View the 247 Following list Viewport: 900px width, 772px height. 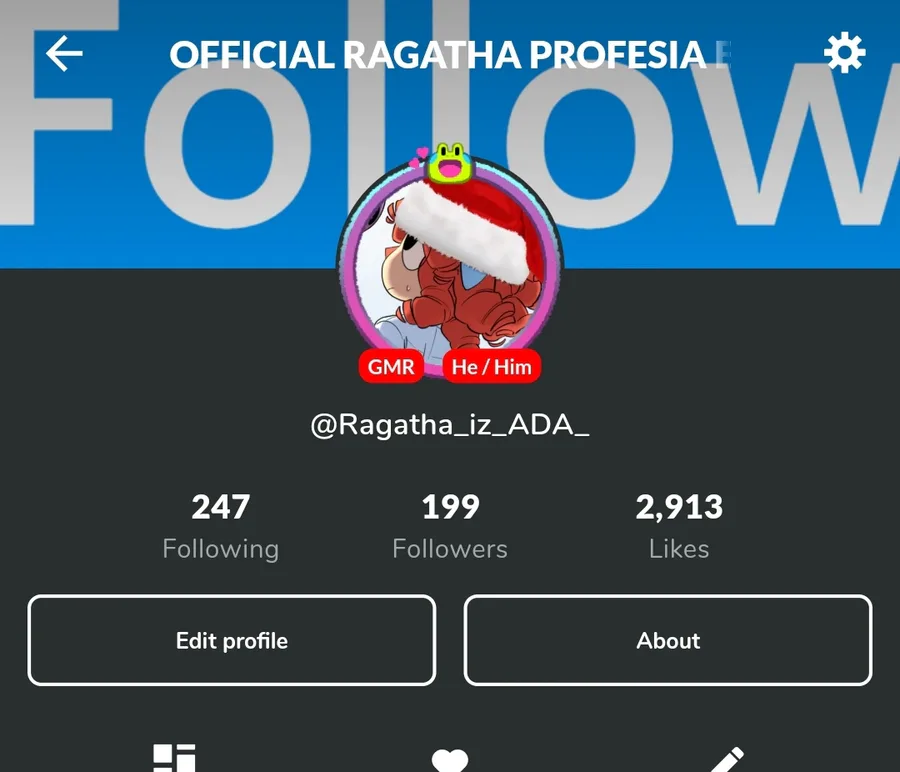[221, 526]
